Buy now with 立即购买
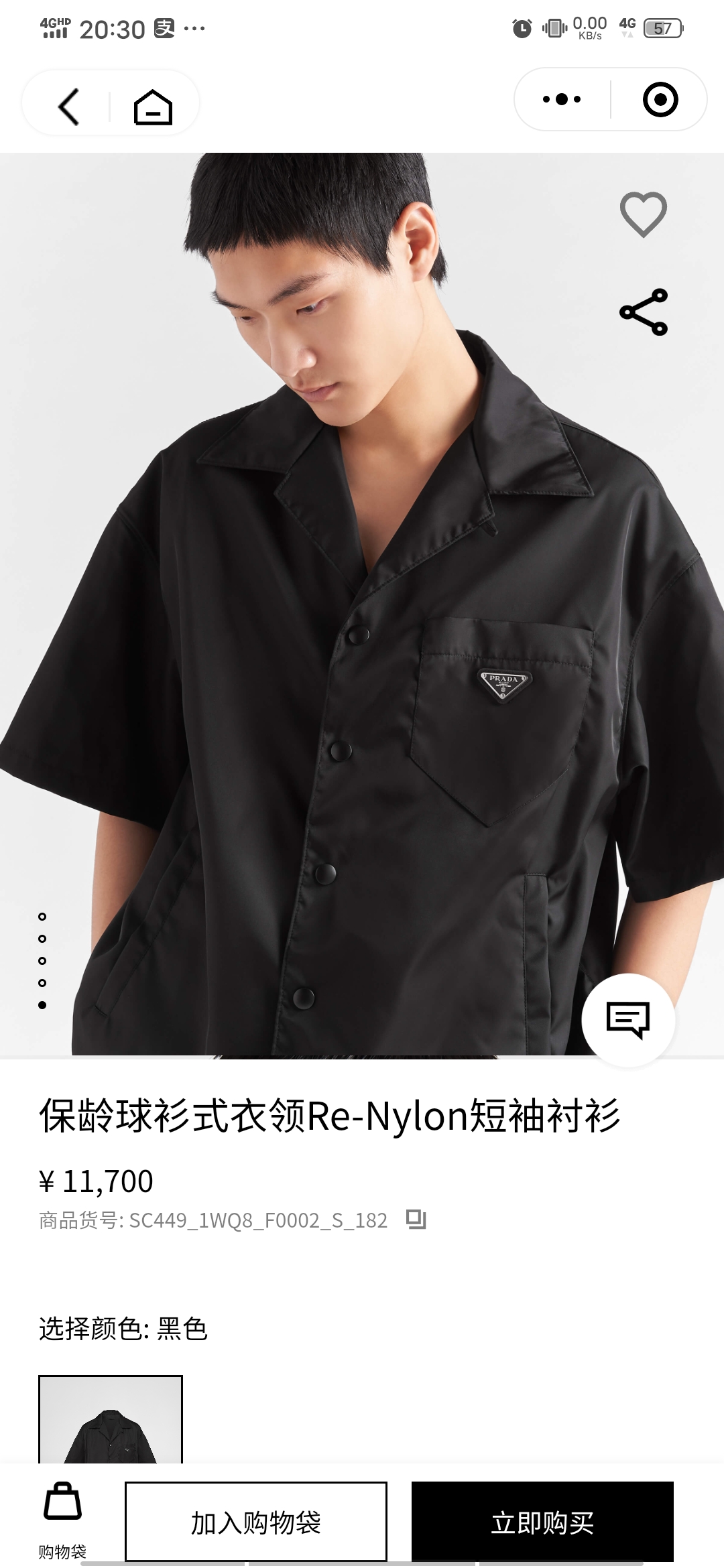 (x=542, y=1522)
